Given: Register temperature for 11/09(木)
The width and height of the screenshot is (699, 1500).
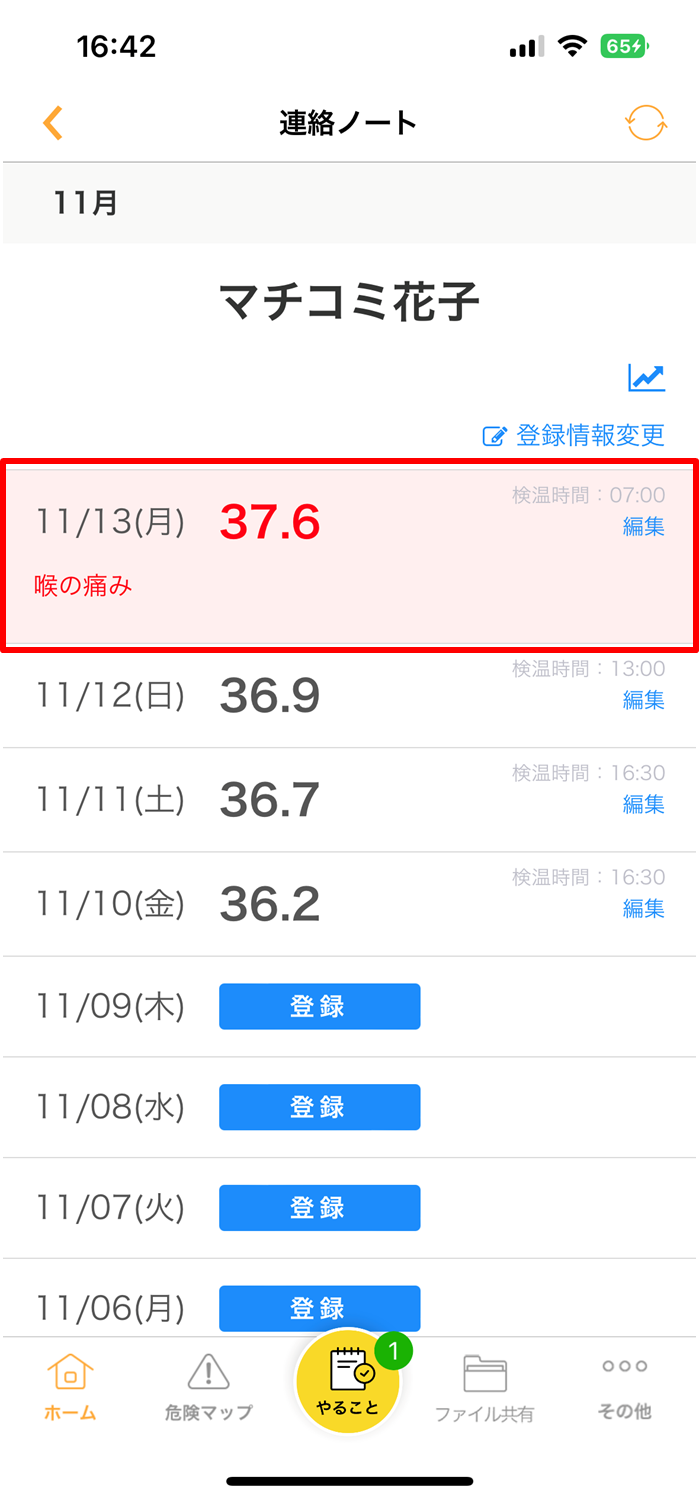Looking at the screenshot, I should point(320,1006).
